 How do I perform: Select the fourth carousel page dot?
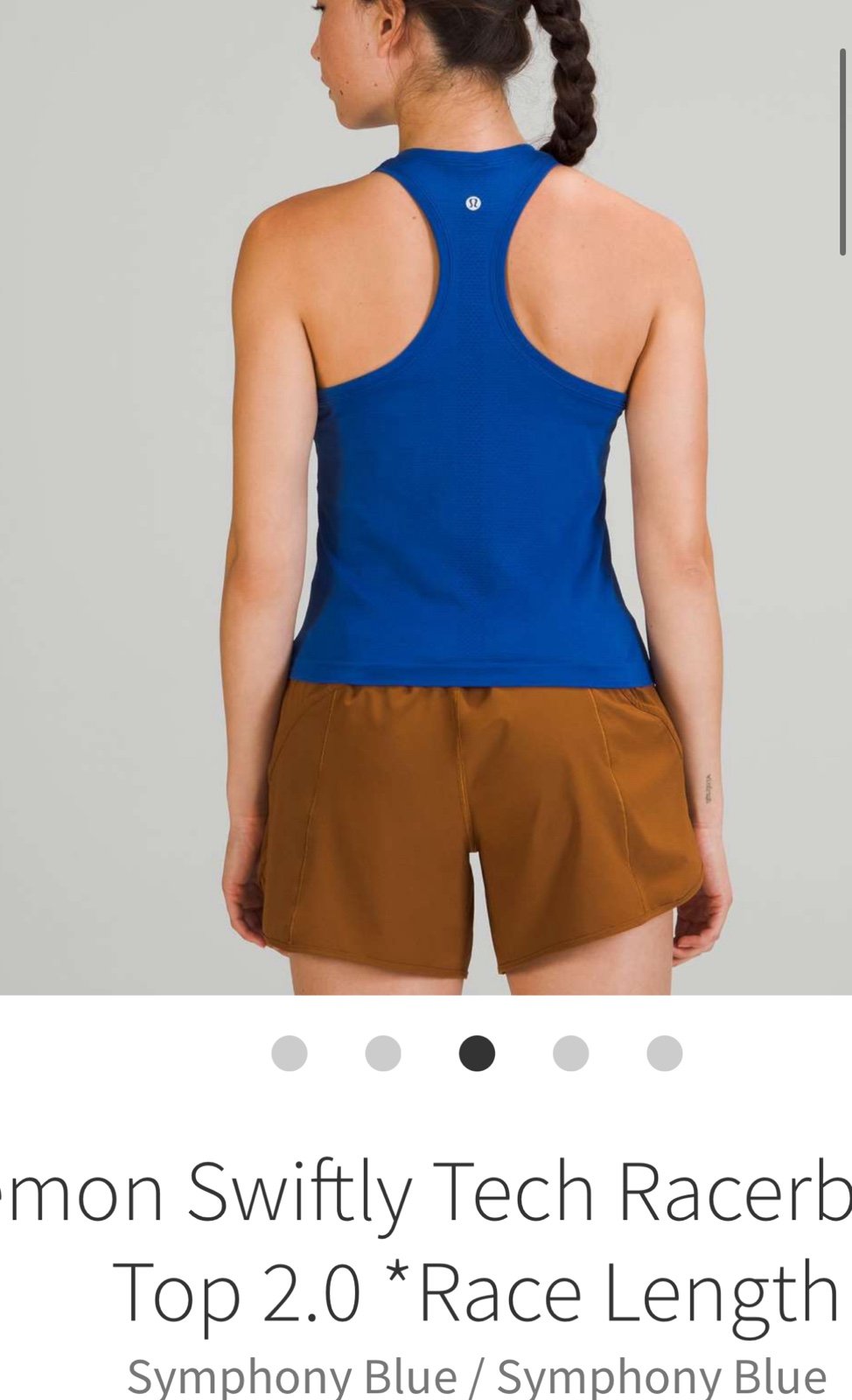(570, 1053)
